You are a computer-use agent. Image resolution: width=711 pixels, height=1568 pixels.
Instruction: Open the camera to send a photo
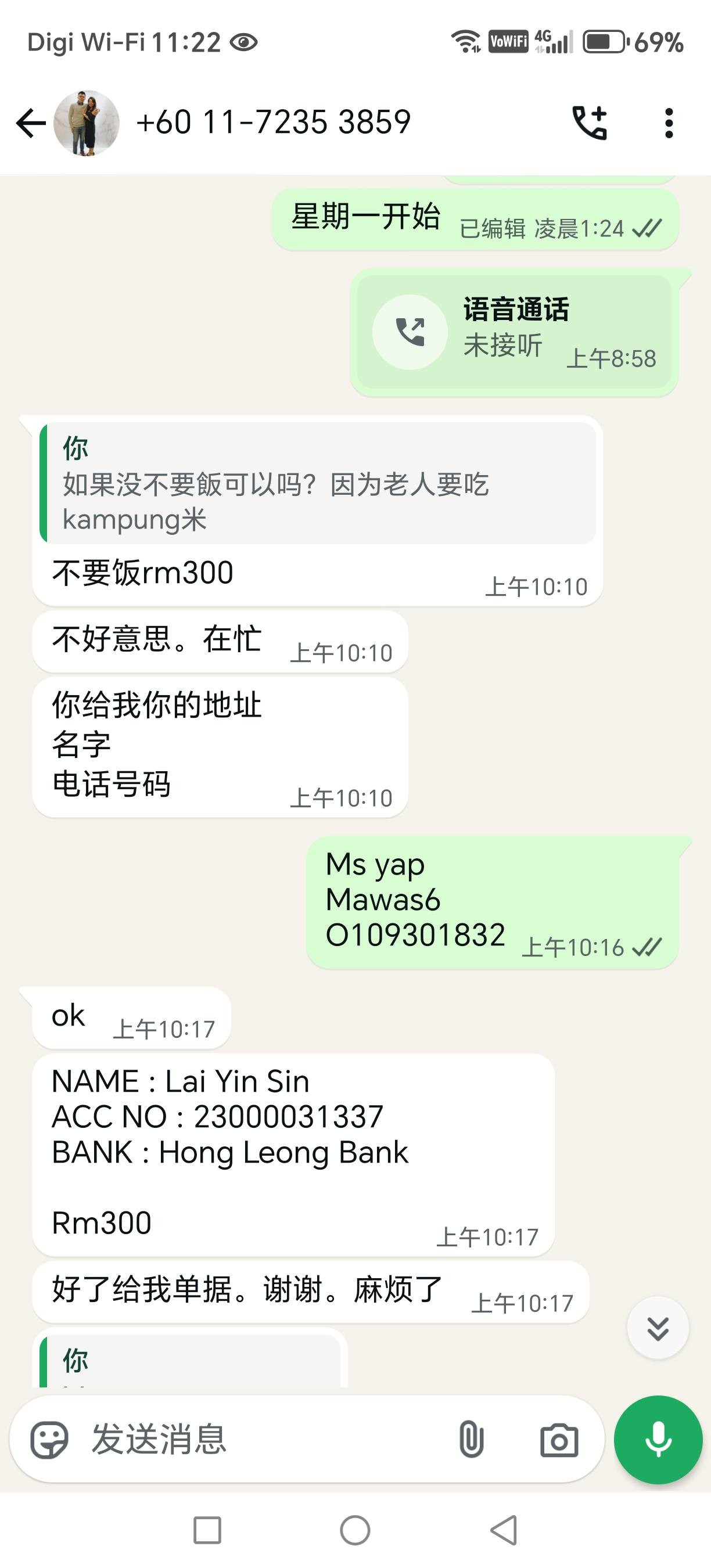559,1440
